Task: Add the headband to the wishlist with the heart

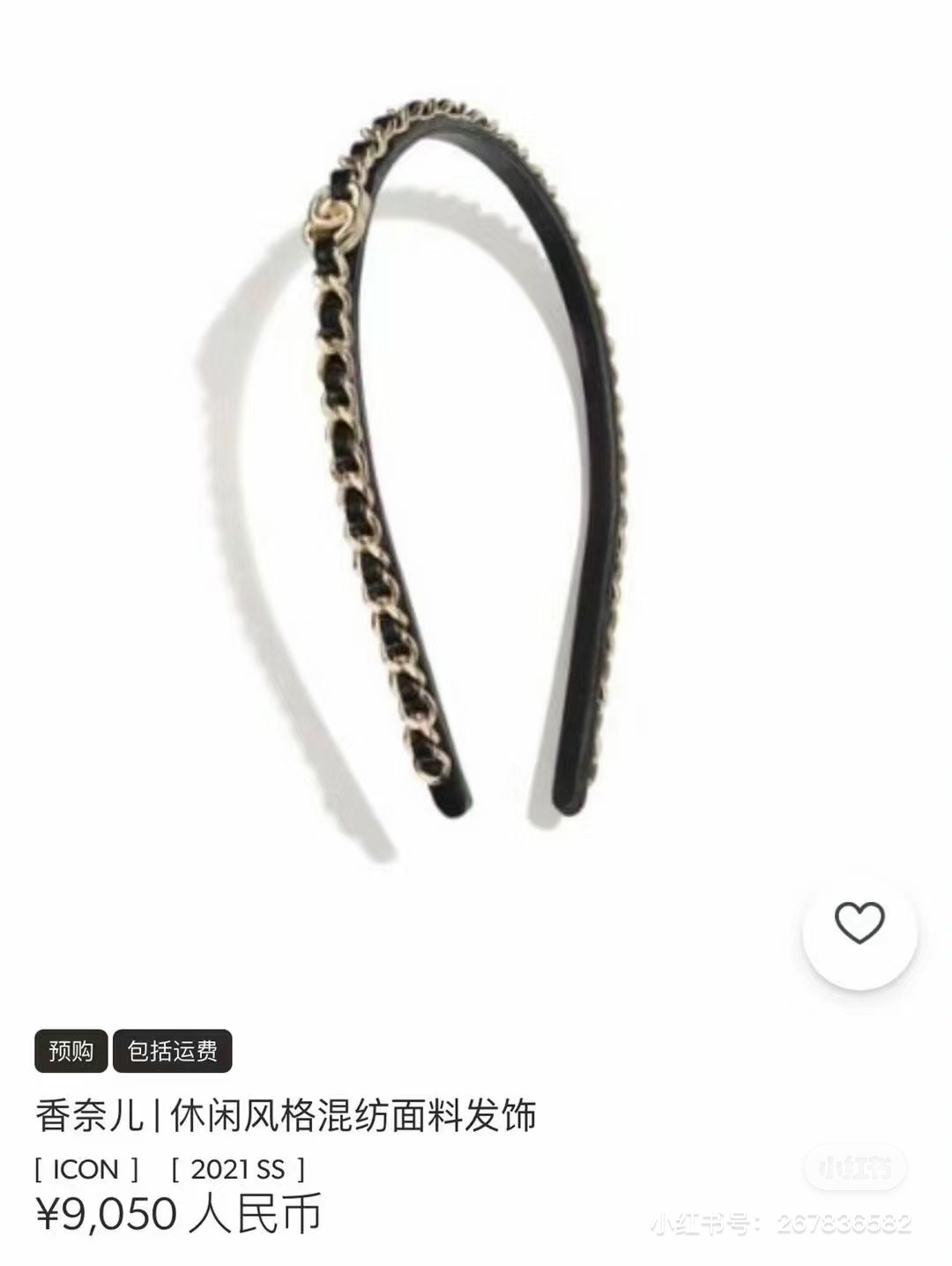Action: point(859,924)
